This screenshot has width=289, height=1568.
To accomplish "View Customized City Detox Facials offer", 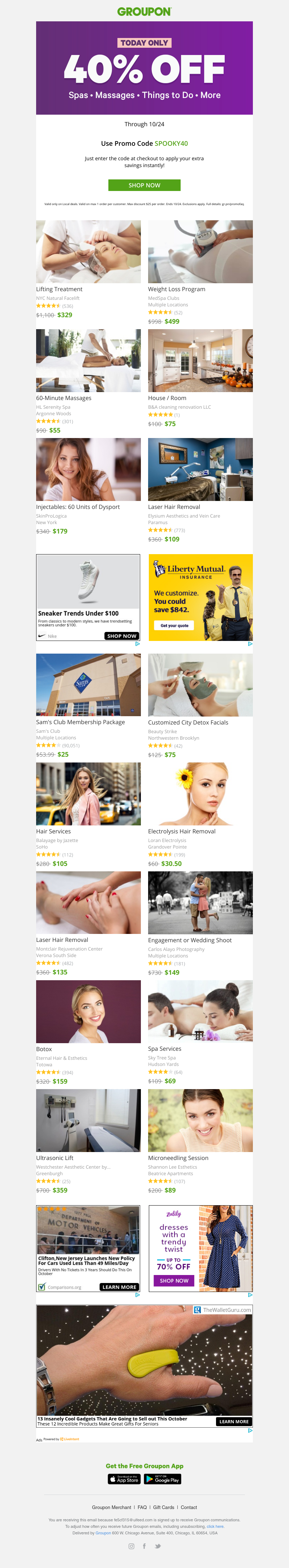I will coord(200,685).
